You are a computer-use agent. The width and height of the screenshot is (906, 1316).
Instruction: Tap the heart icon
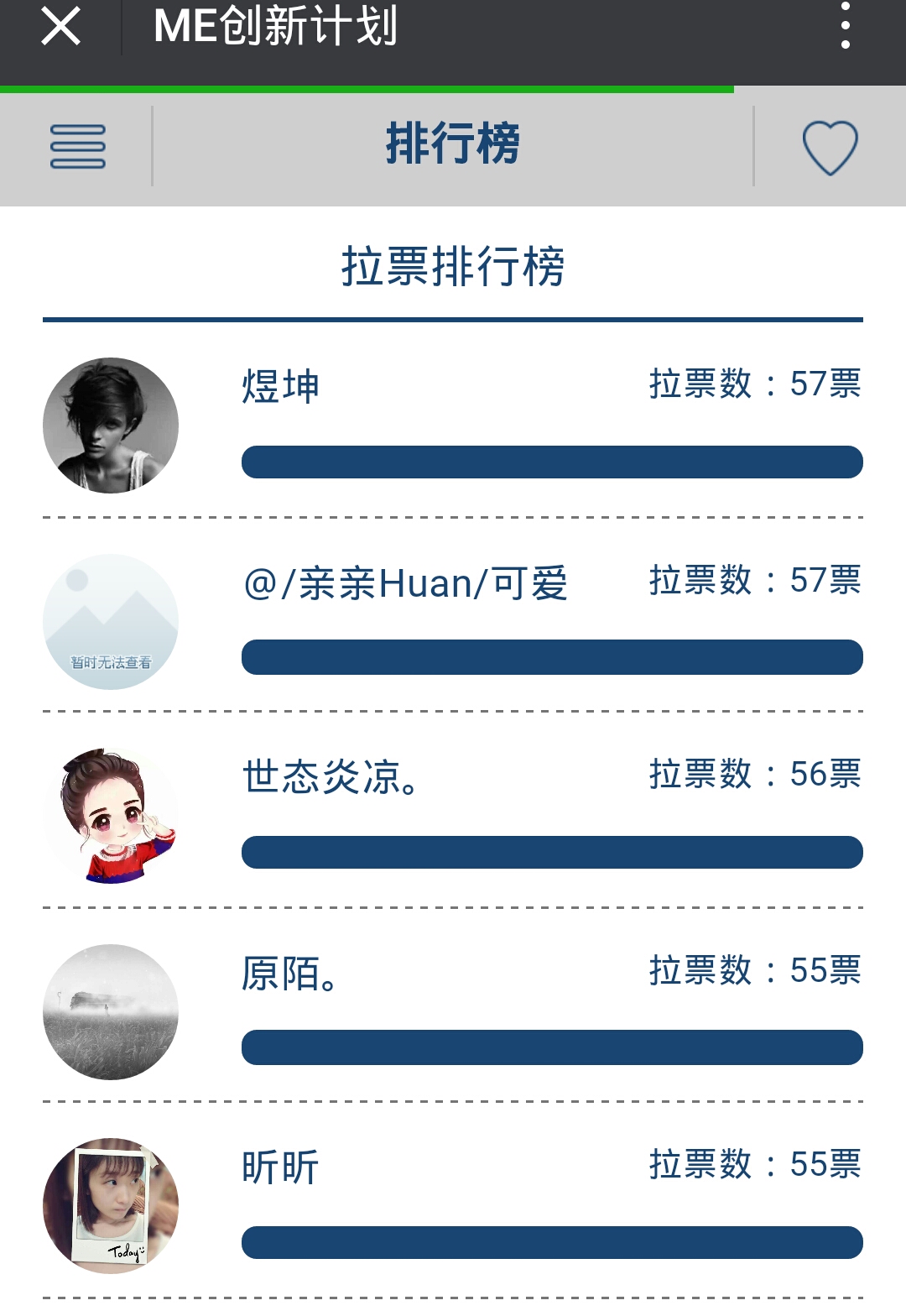[x=830, y=148]
